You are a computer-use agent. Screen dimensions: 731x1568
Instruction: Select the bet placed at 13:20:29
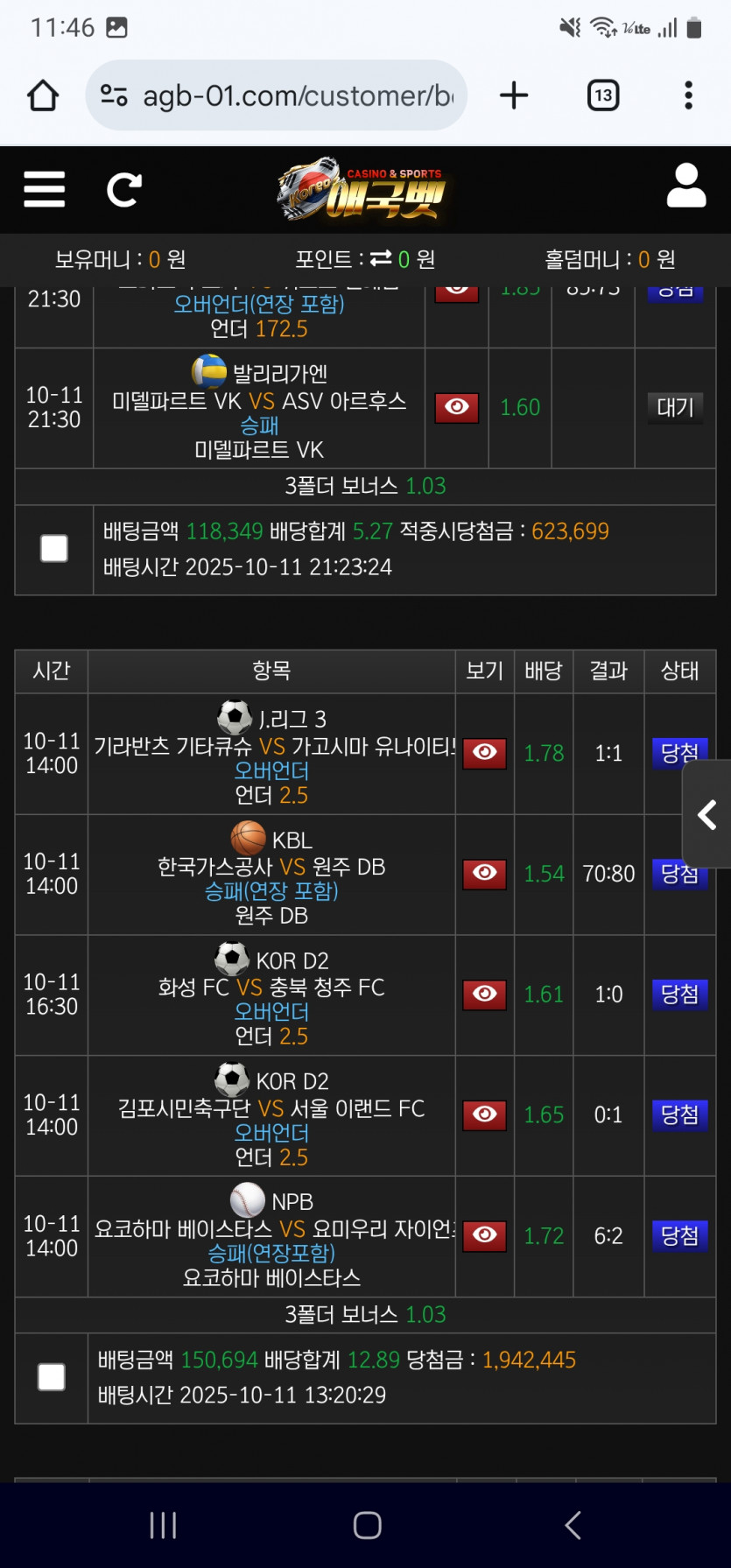52,1377
